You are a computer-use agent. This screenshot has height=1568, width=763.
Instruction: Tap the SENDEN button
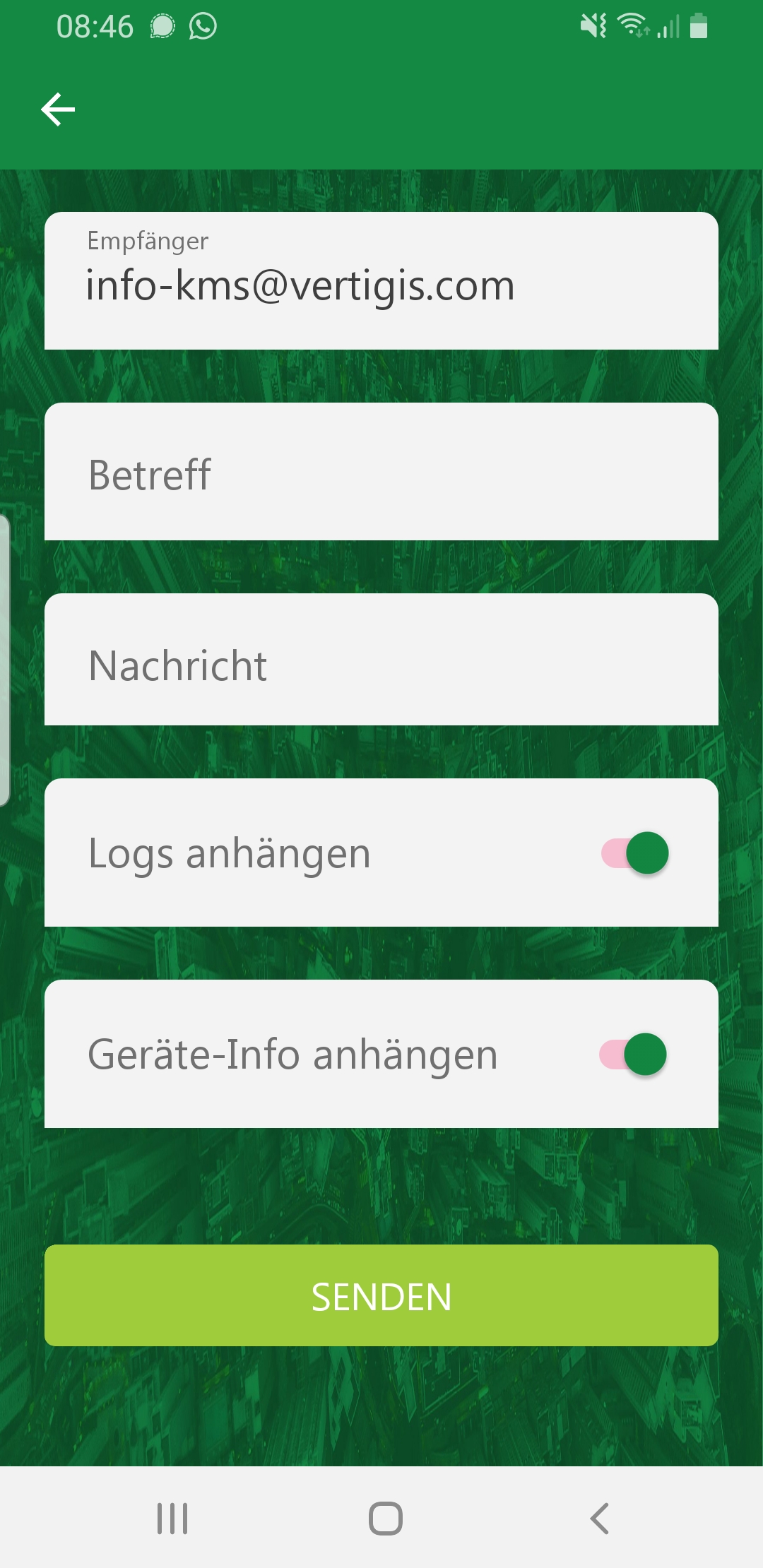(381, 1296)
